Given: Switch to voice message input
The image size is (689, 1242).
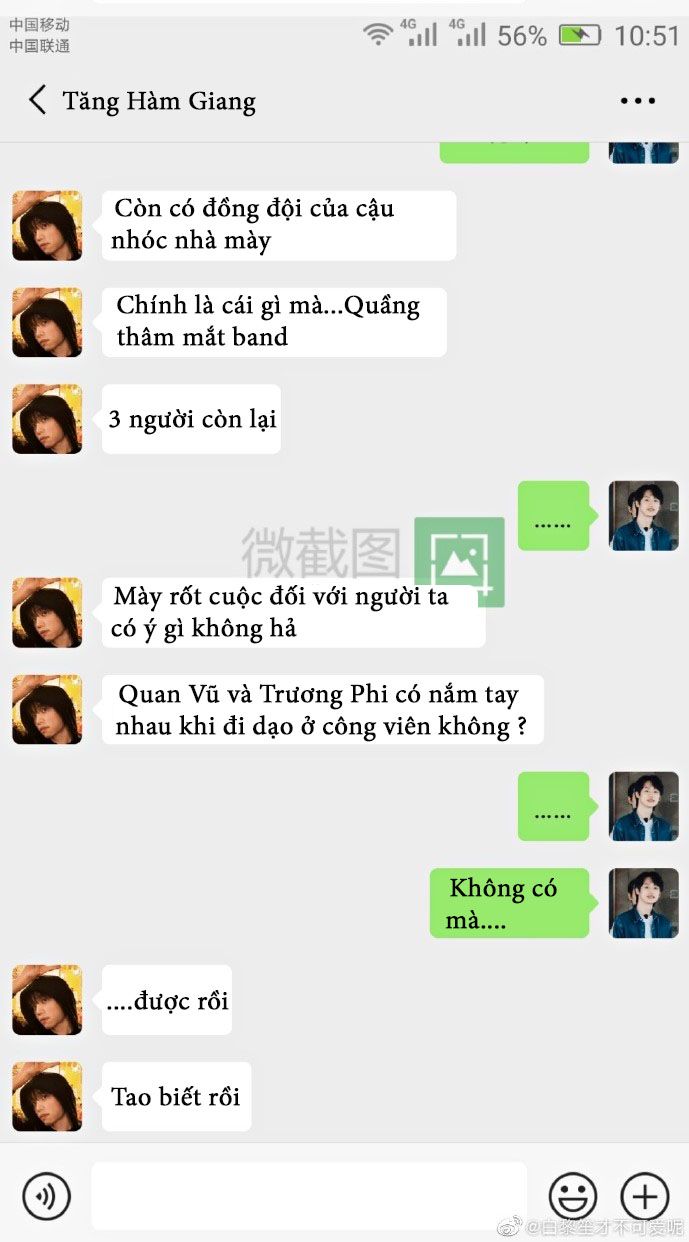Looking at the screenshot, I should 46,1195.
